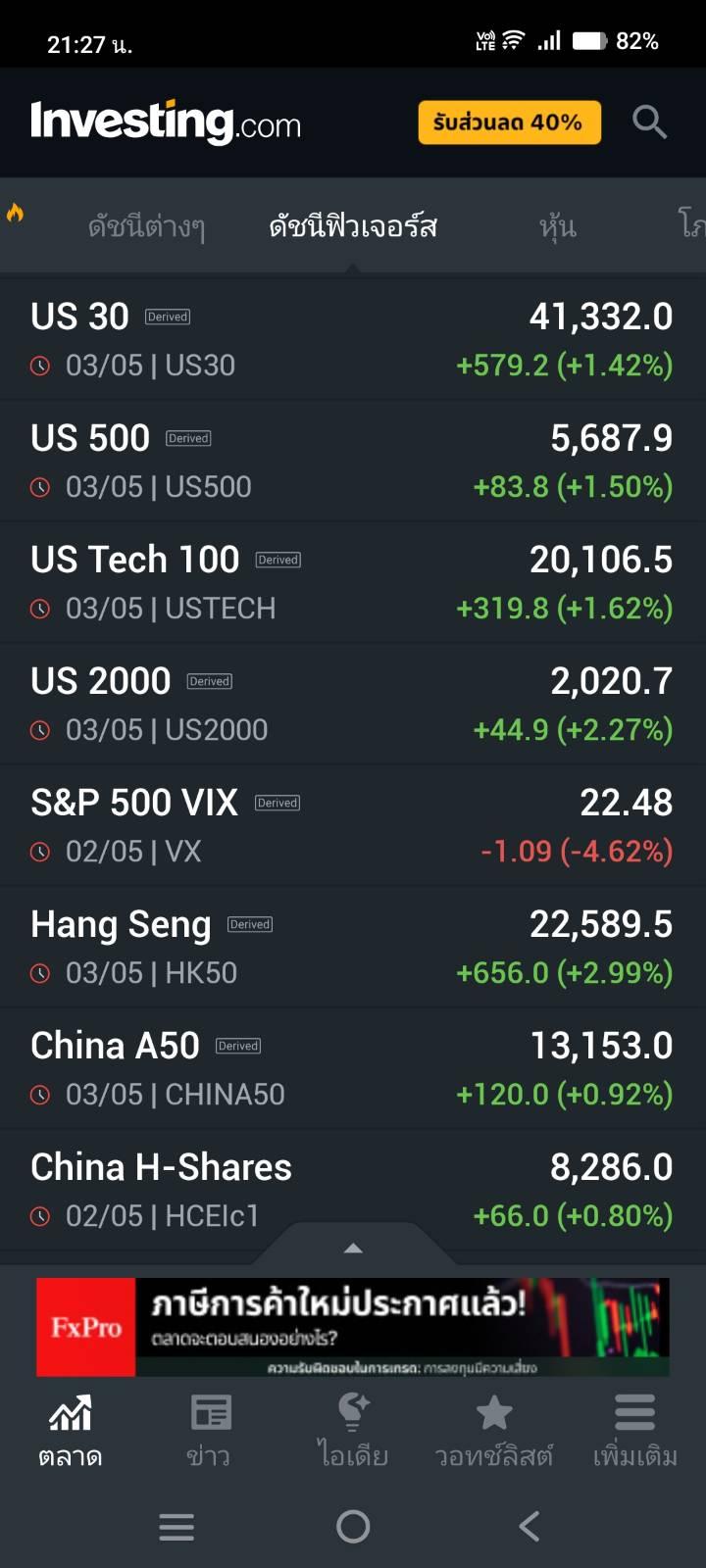Screen dimensions: 706x1568
Task: Open the US Tech 100 row
Action: pos(353,582)
